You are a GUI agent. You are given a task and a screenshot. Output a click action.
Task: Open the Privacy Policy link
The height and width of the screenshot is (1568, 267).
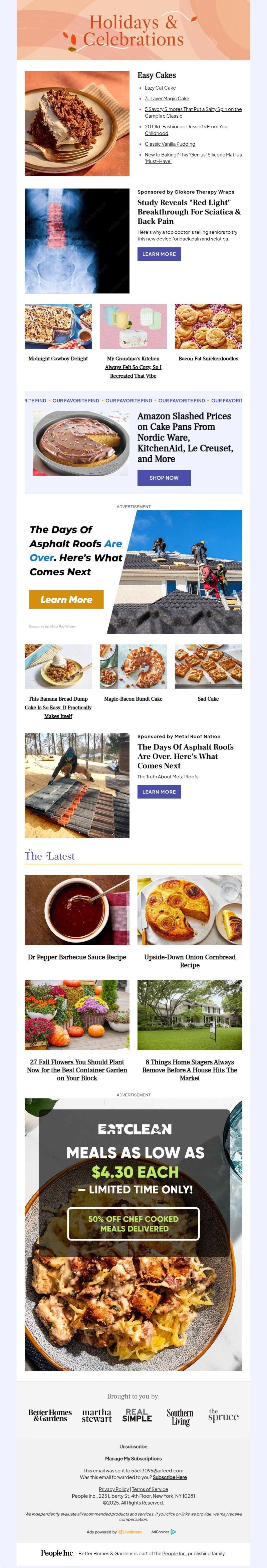pyautogui.click(x=114, y=1489)
